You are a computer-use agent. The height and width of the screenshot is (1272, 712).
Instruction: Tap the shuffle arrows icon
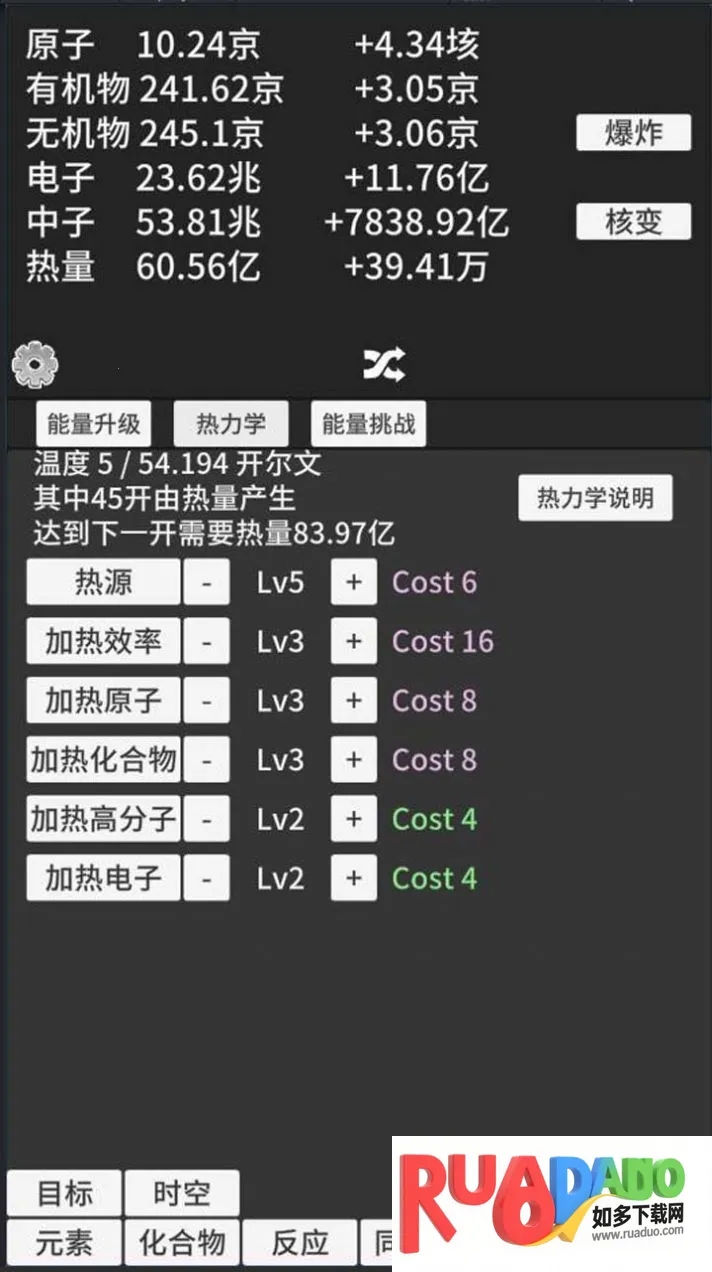pyautogui.click(x=384, y=366)
